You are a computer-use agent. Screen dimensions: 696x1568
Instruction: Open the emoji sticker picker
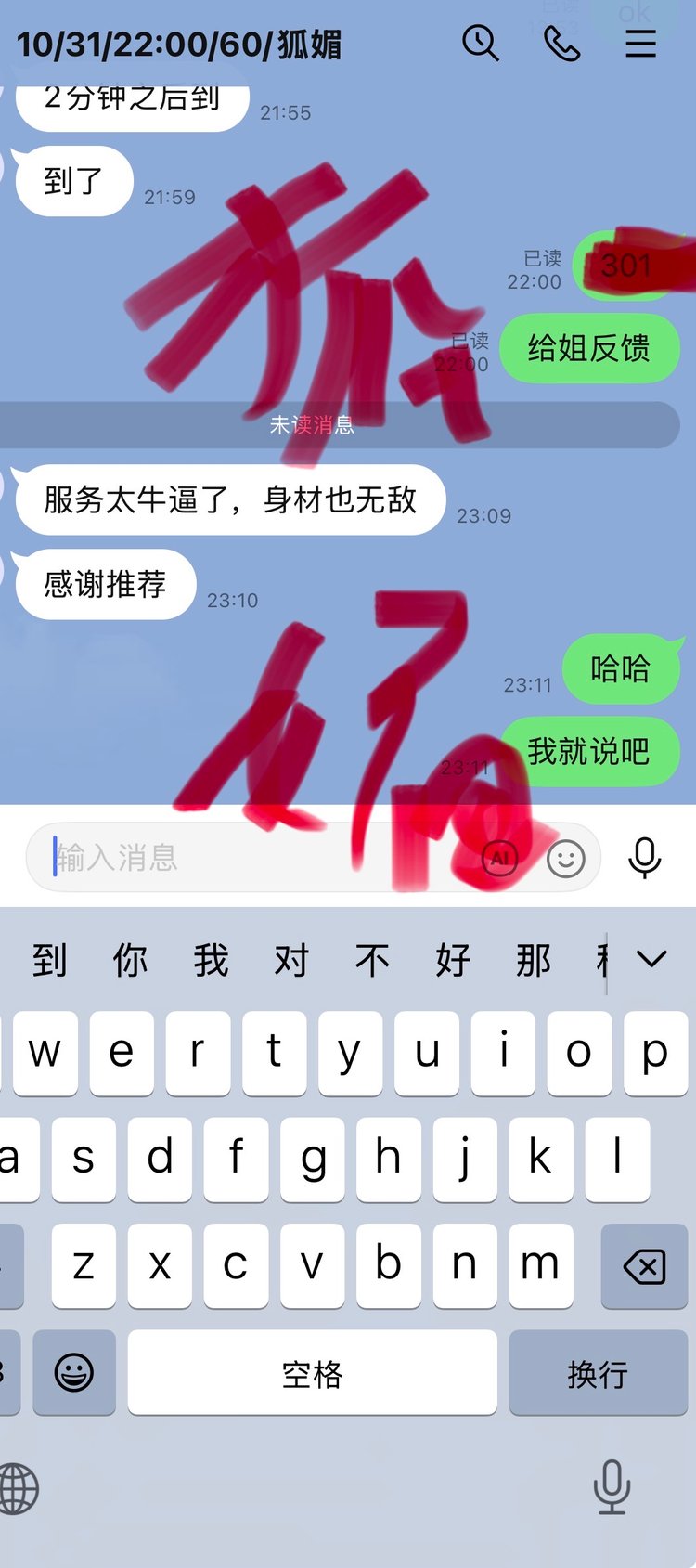pyautogui.click(x=565, y=859)
